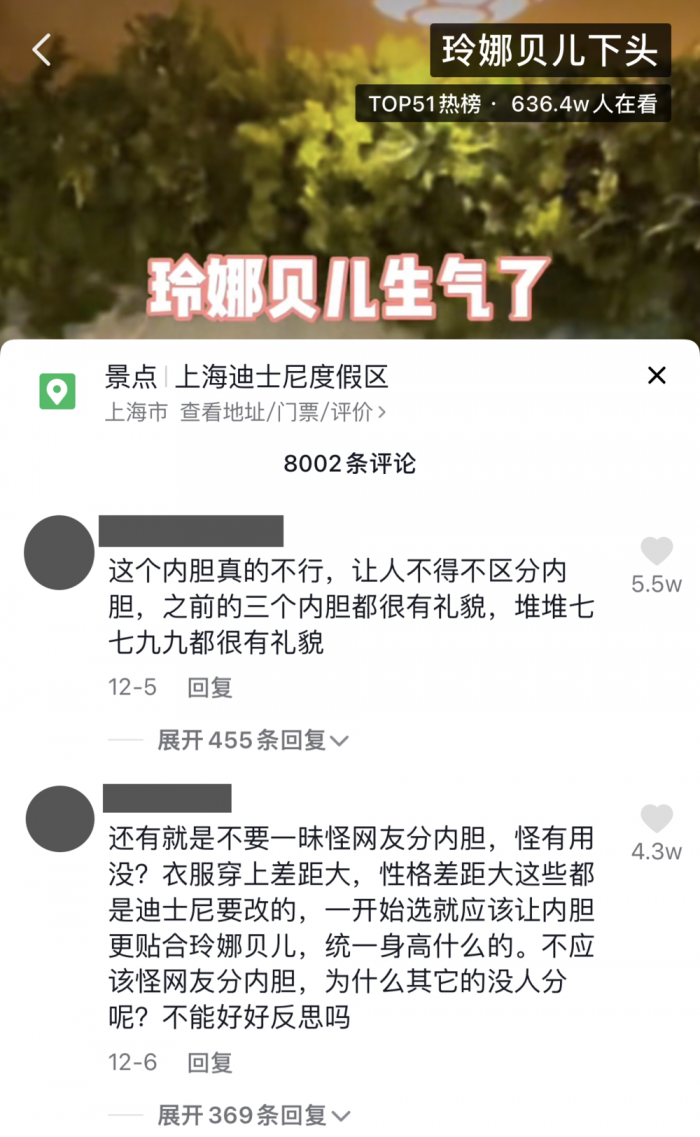The image size is (700, 1137).
Task: Like the comment with 4.3w likes
Action: tap(656, 819)
